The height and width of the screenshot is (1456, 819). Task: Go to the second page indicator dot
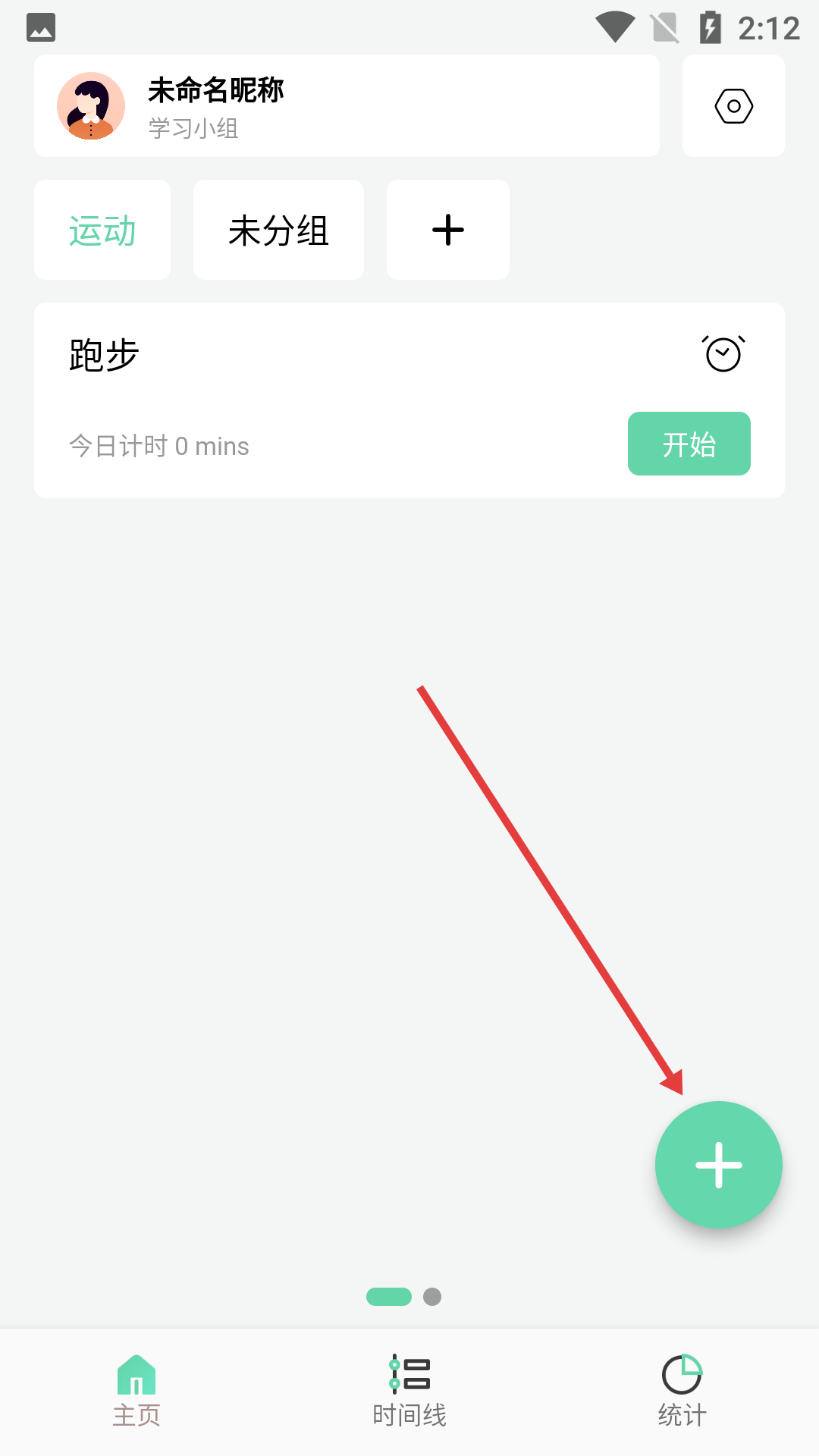(432, 1297)
